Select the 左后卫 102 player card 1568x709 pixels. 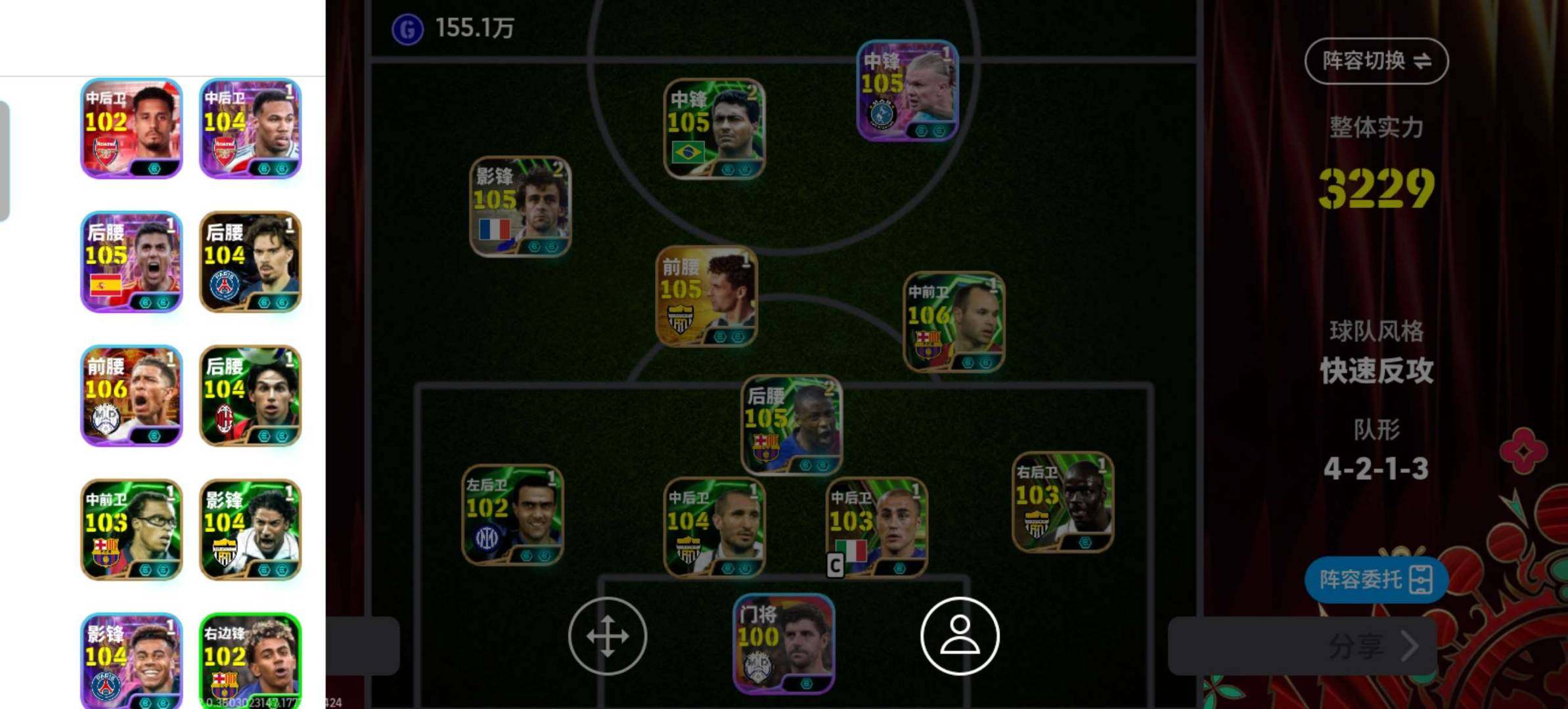click(512, 515)
